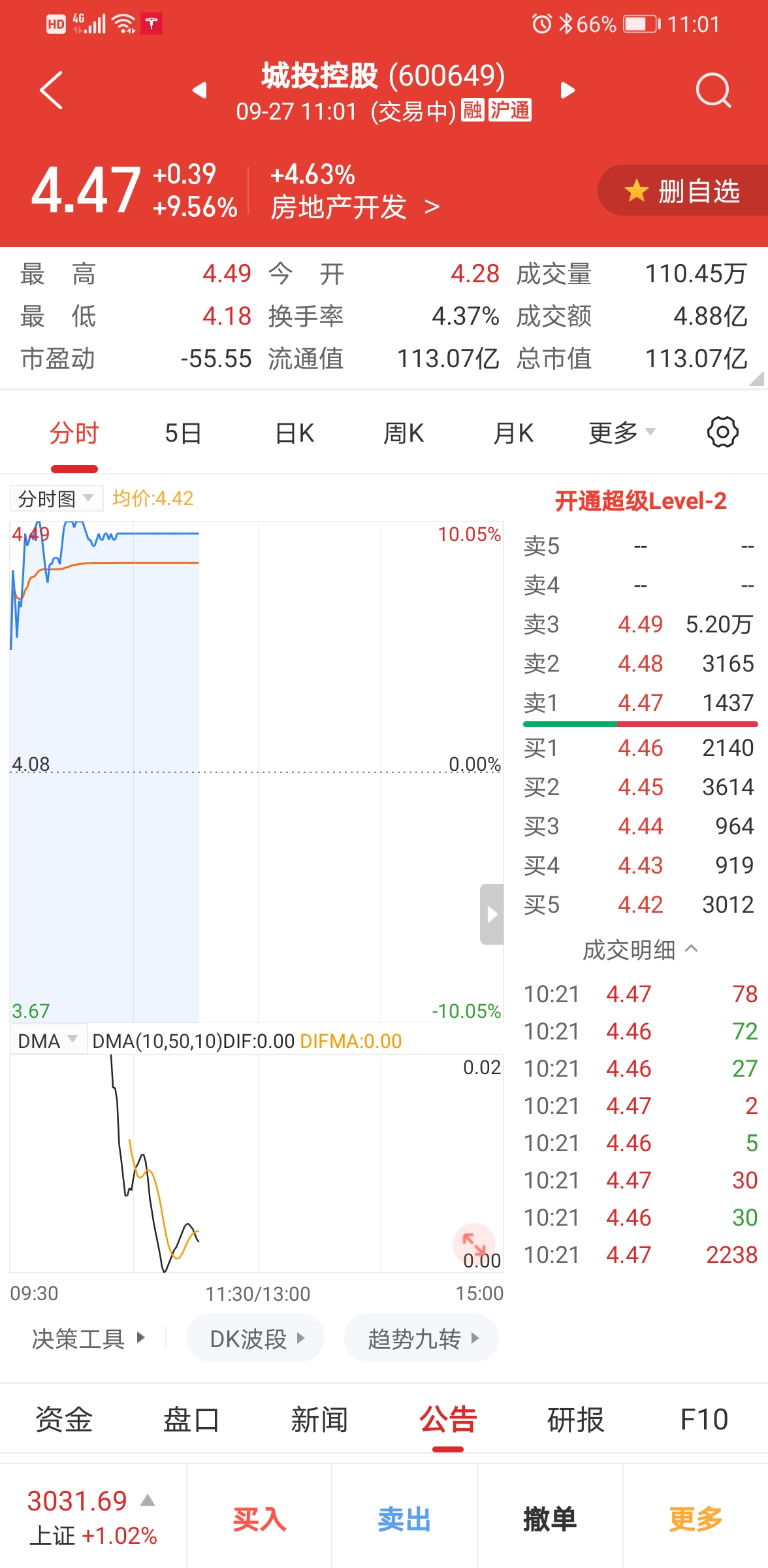Open the search magnifier icon
Image resolution: width=768 pixels, height=1568 pixels.
coord(712,90)
